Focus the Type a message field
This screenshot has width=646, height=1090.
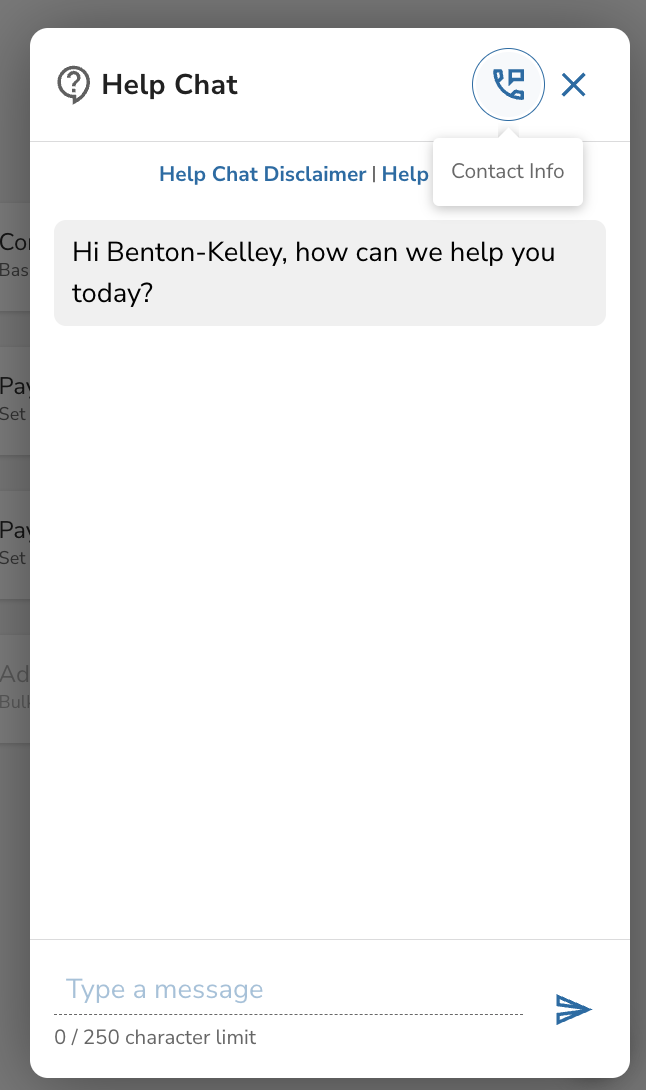pyautogui.click(x=288, y=990)
